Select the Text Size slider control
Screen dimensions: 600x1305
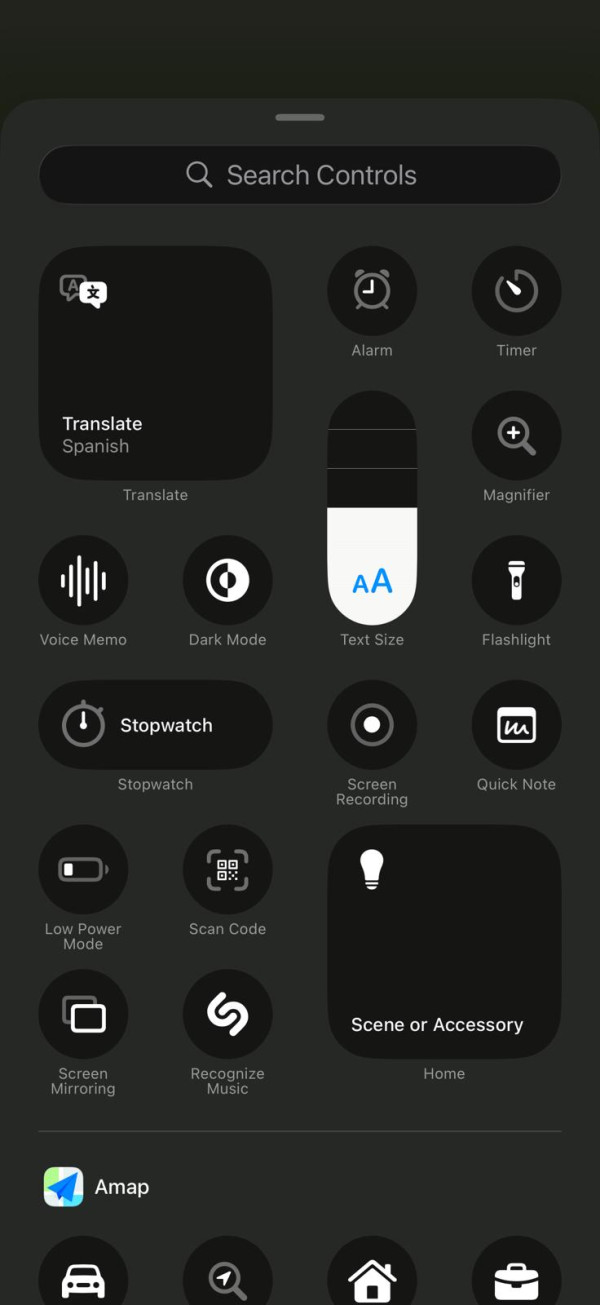[x=372, y=508]
